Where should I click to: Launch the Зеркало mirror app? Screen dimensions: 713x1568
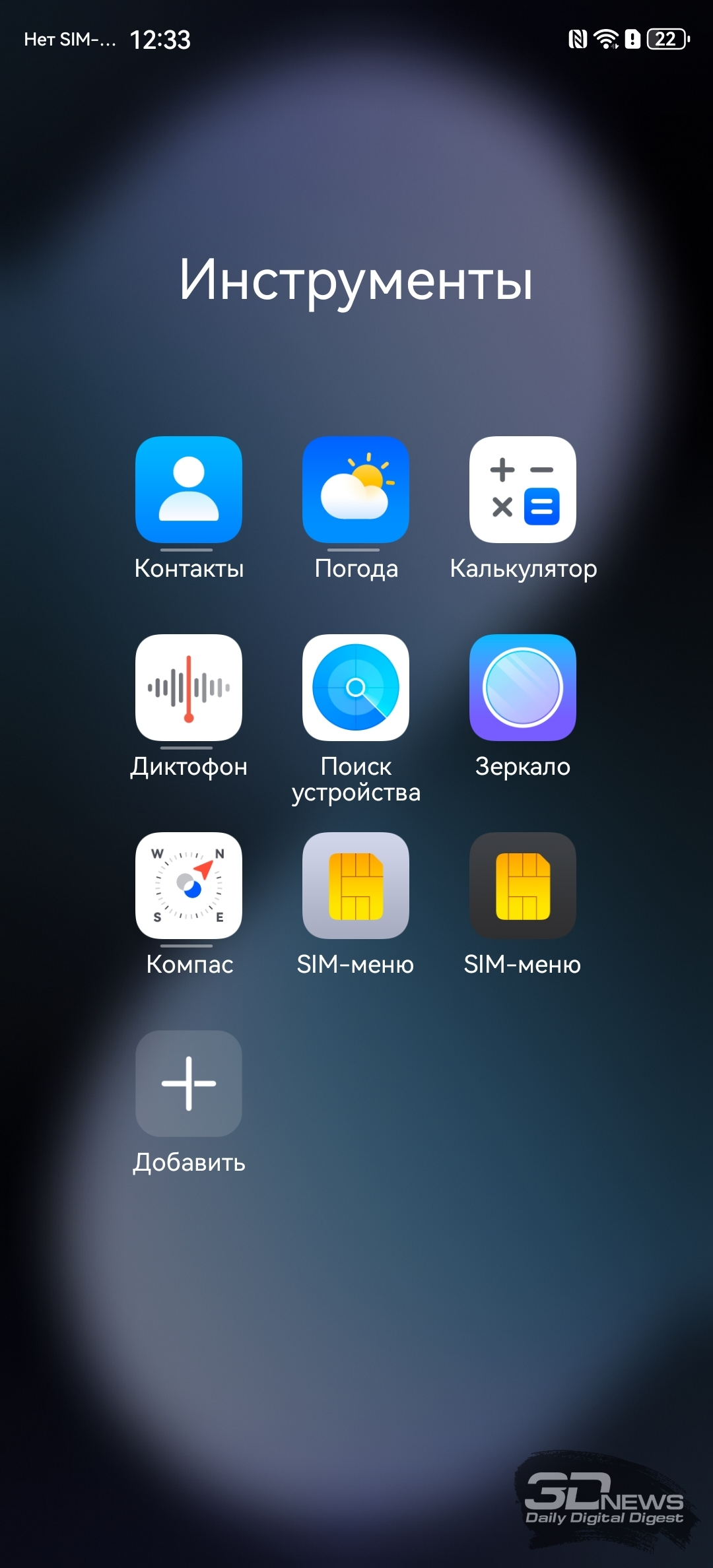[x=523, y=688]
